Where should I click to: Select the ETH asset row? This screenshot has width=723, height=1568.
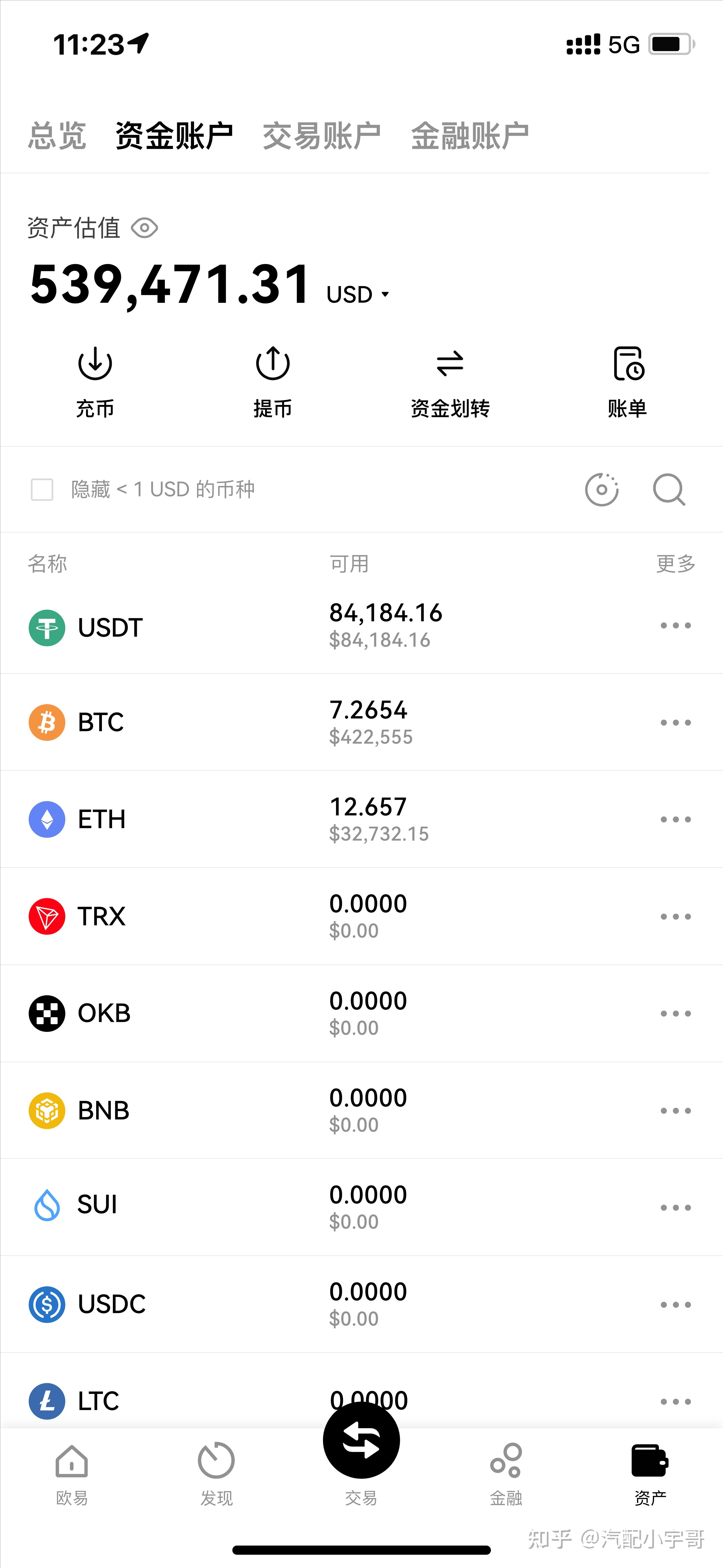pyautogui.click(x=243, y=819)
